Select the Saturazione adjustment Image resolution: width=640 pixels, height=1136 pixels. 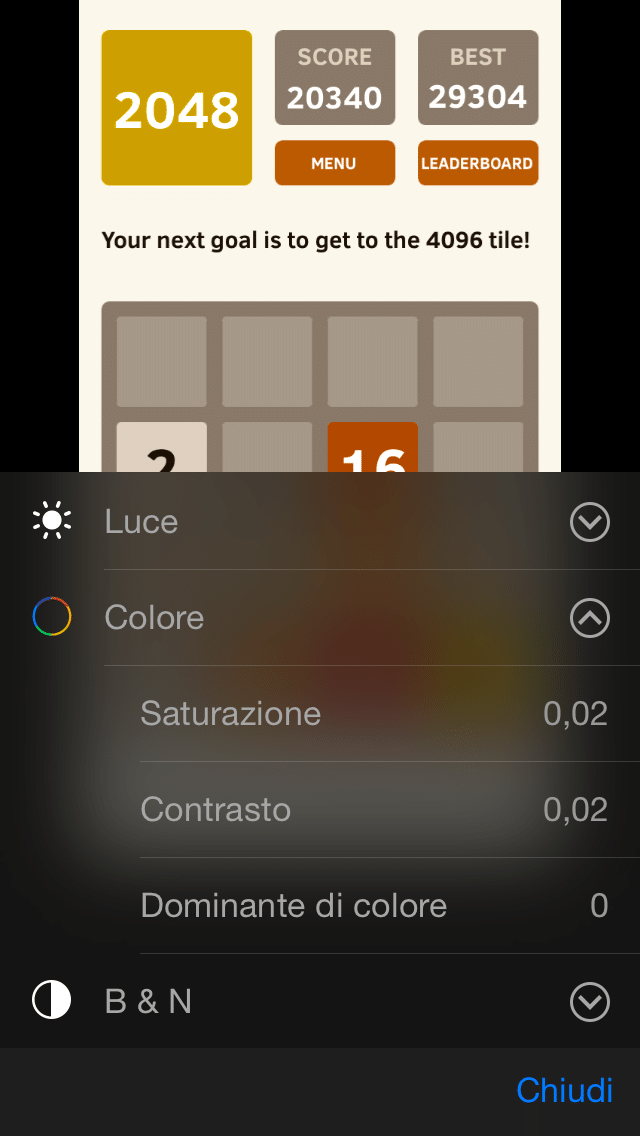click(x=372, y=714)
